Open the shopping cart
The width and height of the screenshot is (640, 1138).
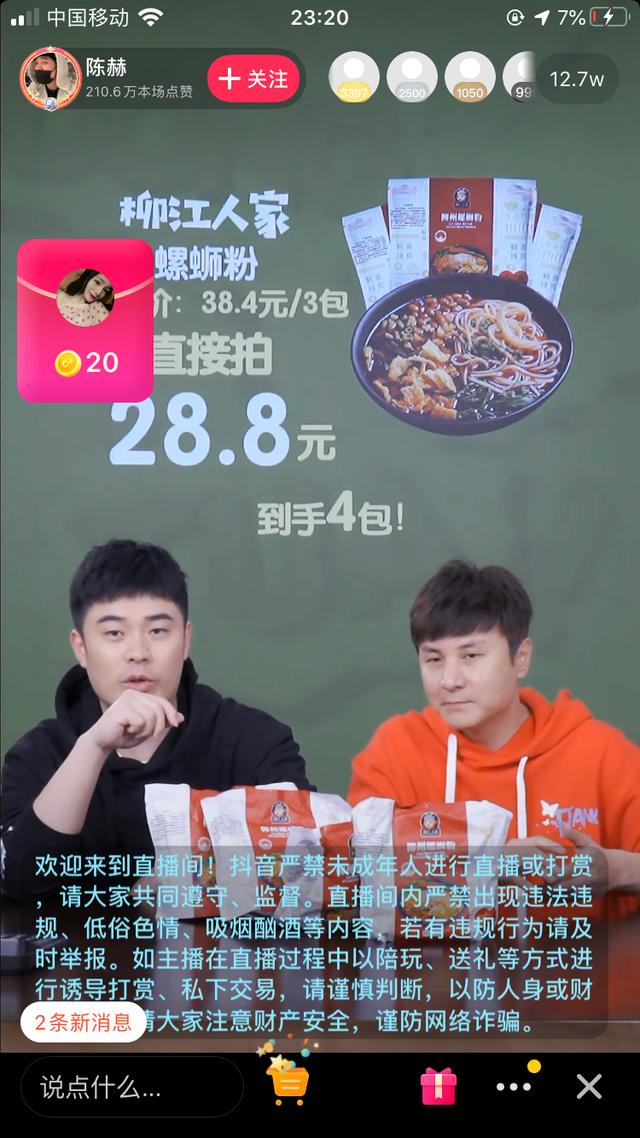[288, 1082]
